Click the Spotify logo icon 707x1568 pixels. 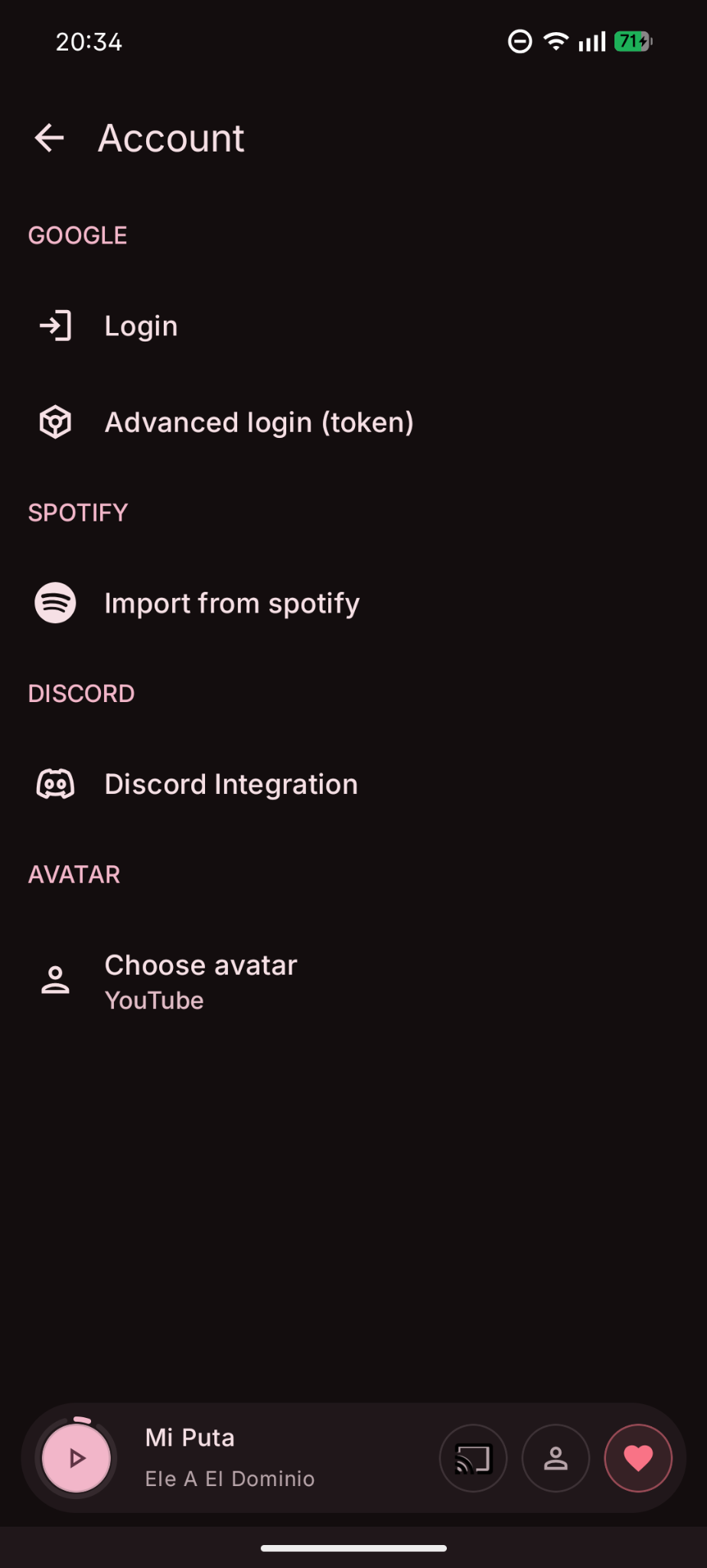[54, 603]
